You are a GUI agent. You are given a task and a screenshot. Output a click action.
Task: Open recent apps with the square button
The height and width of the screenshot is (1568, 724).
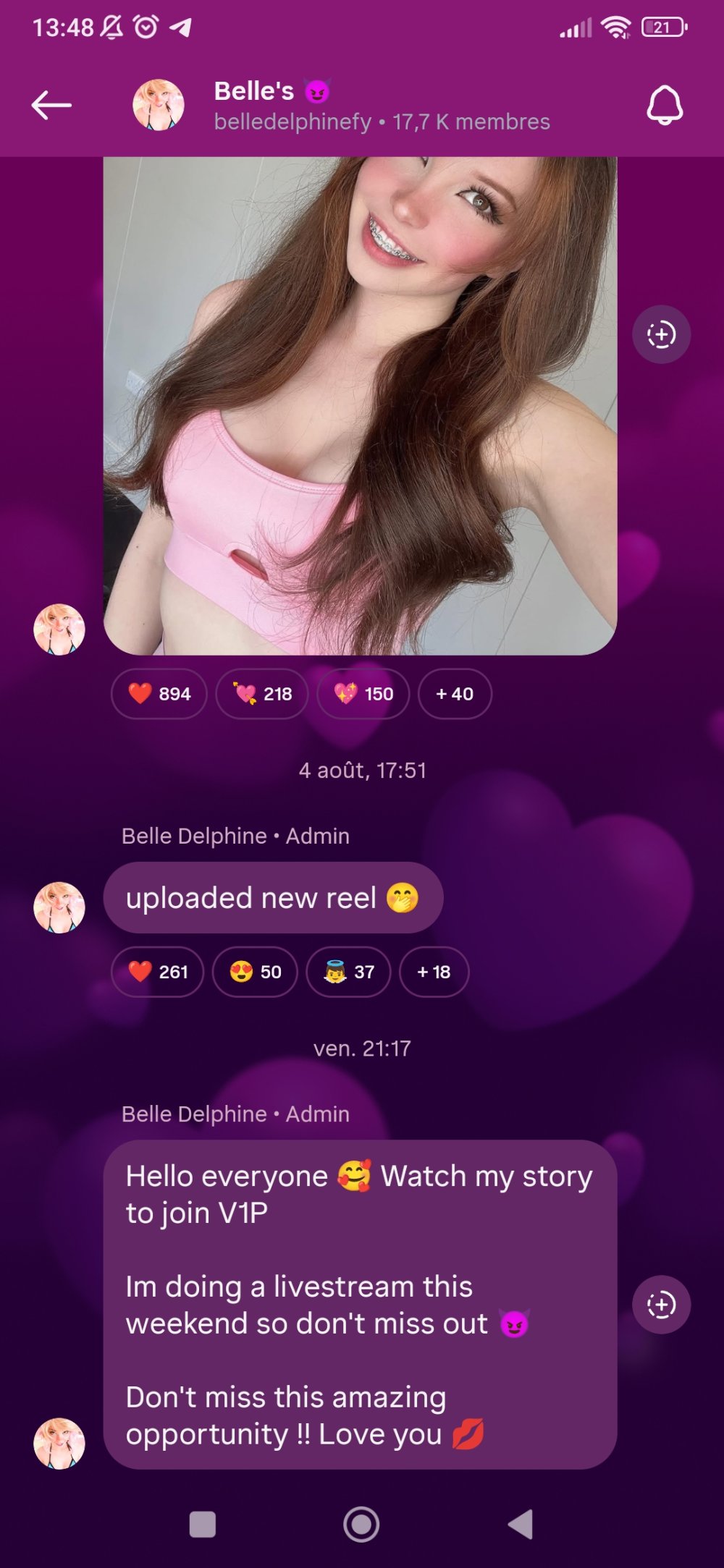pos(203,1525)
